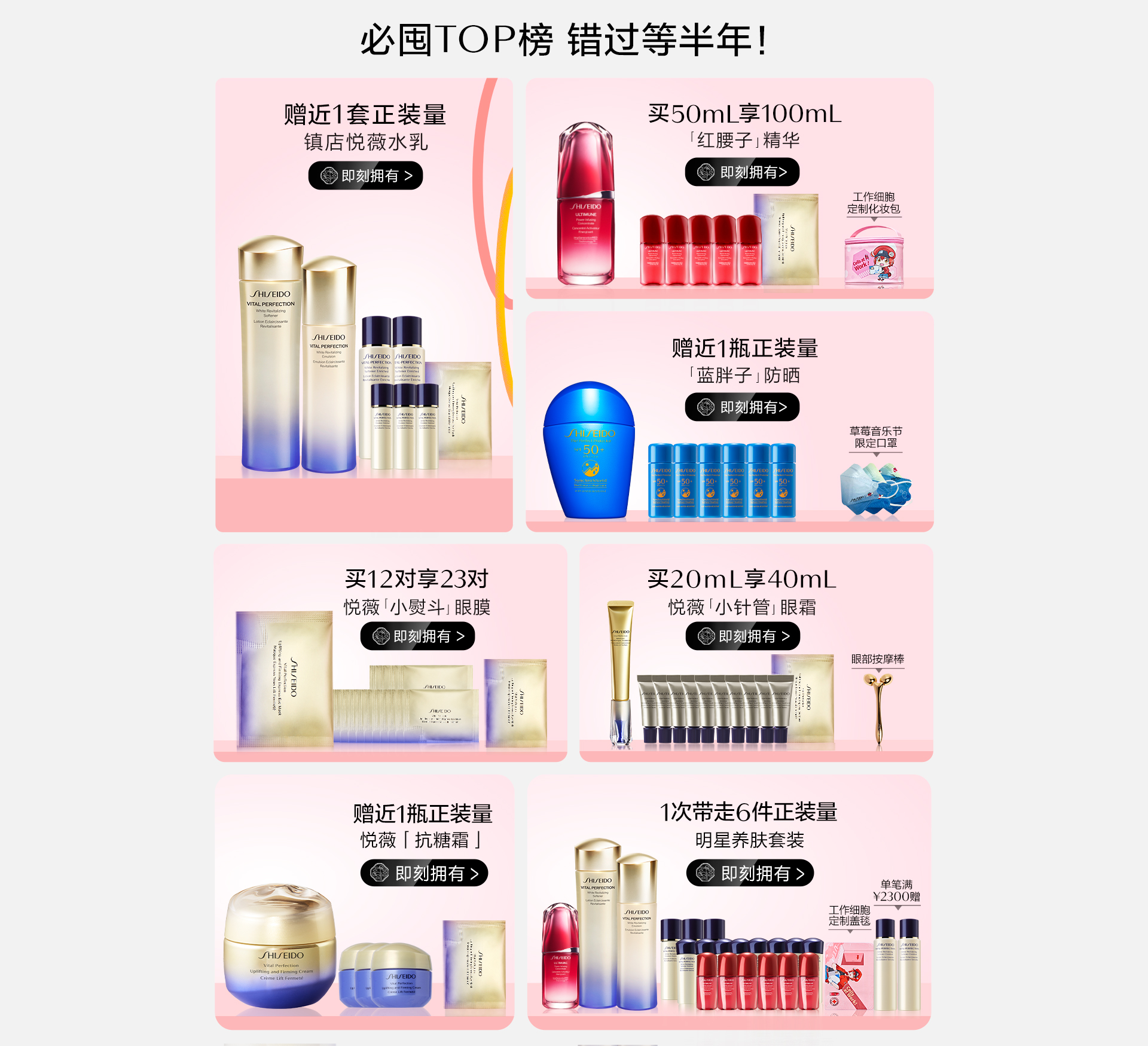The height and width of the screenshot is (1046, 1148).
Task: Tap 即刻拥有 for 悦薇抗糖霜
Action: coord(424,874)
